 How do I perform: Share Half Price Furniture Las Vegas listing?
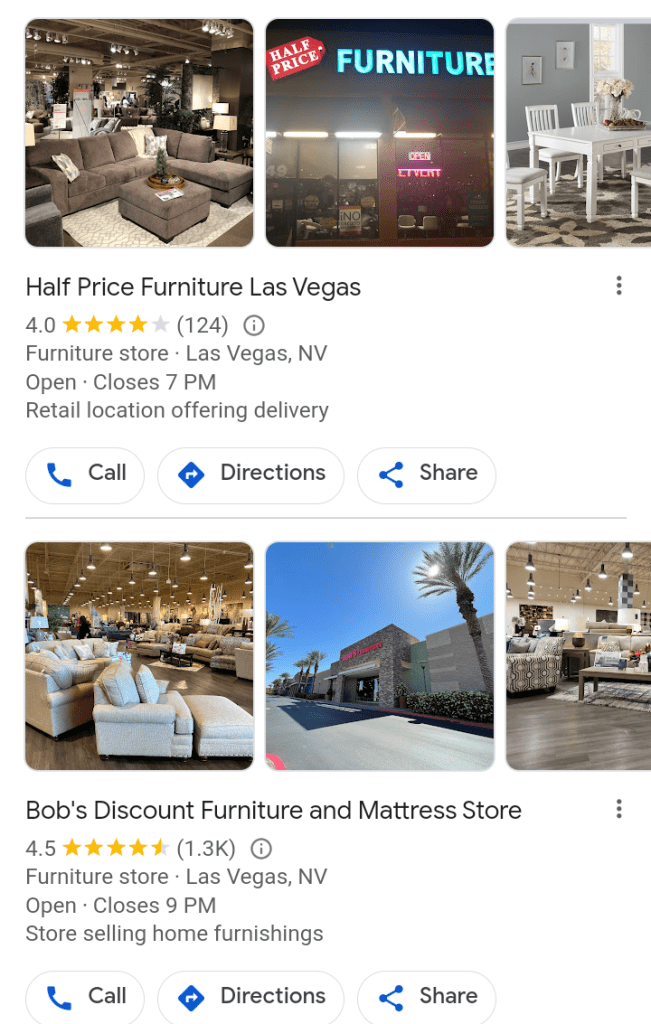427,474
